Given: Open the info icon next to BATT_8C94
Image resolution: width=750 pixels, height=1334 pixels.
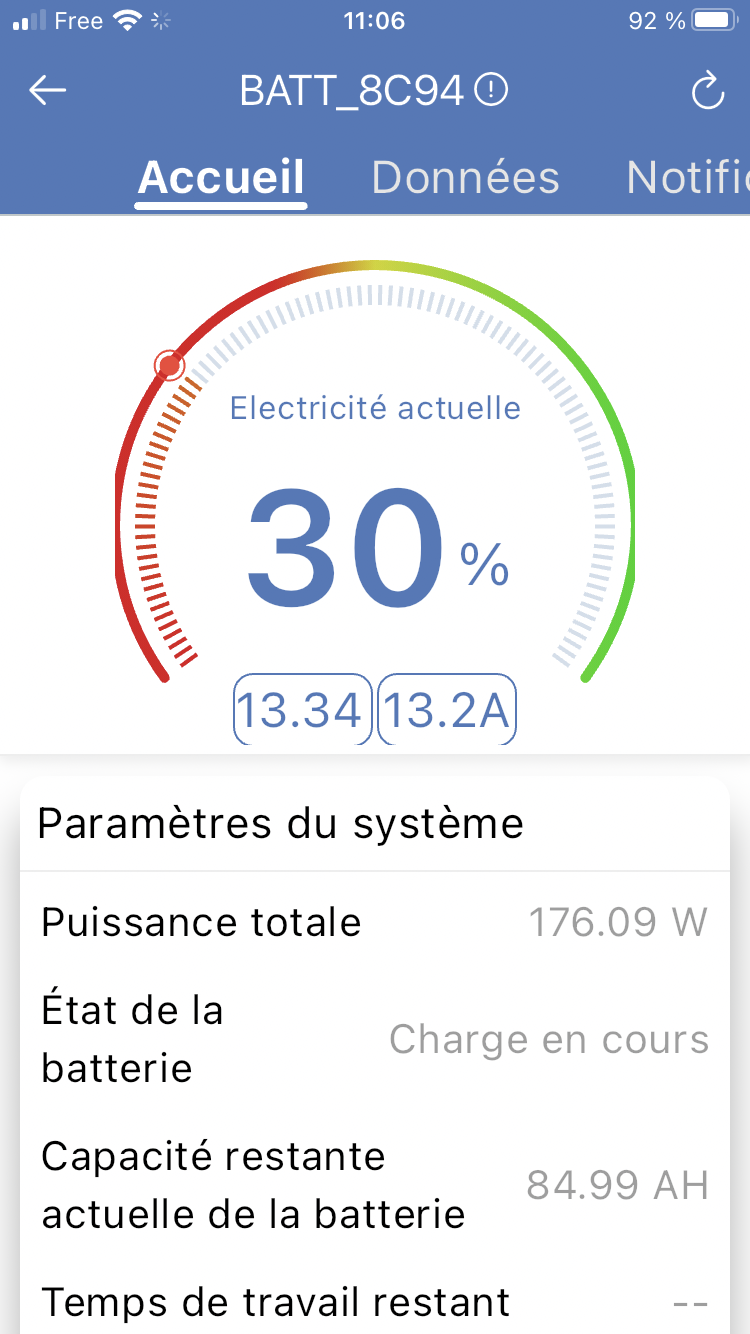Looking at the screenshot, I should [x=491, y=91].
